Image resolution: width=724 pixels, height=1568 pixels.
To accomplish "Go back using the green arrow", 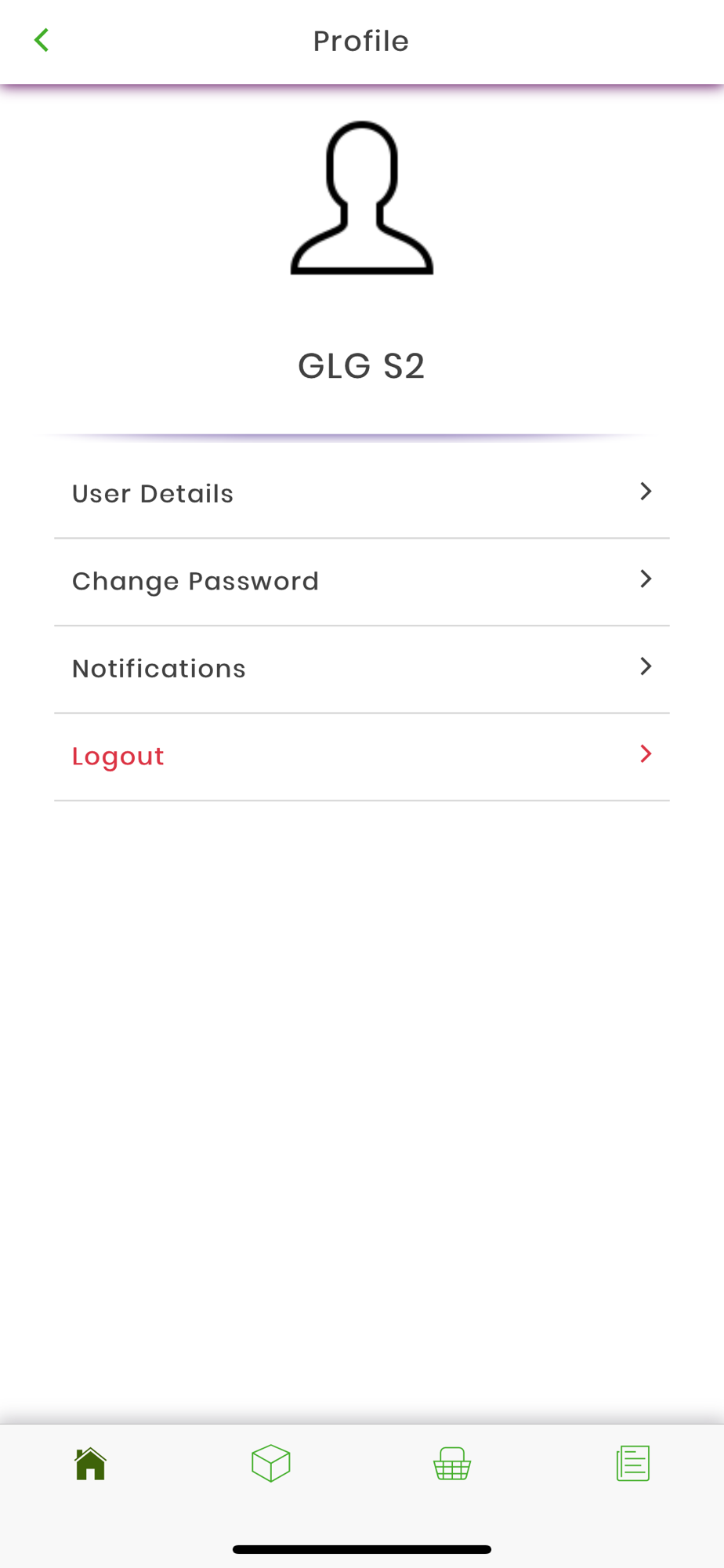I will coord(42,40).
